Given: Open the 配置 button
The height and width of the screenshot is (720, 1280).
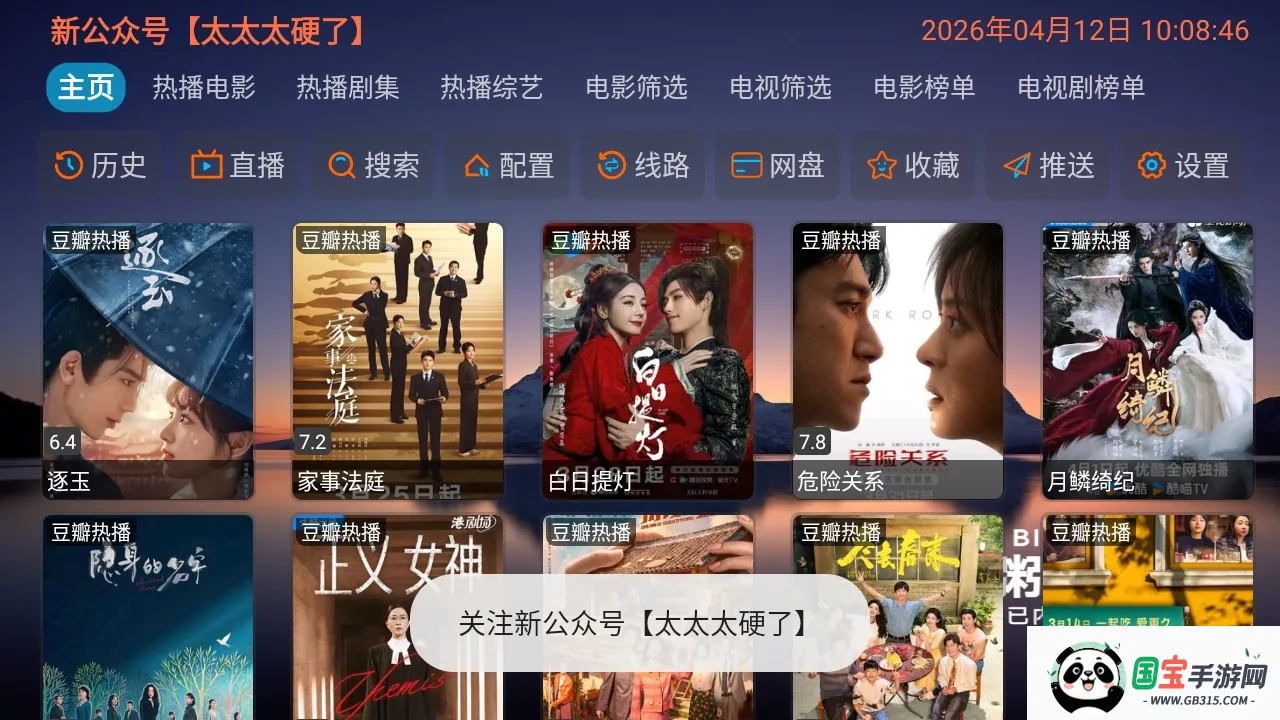Looking at the screenshot, I should 508,165.
